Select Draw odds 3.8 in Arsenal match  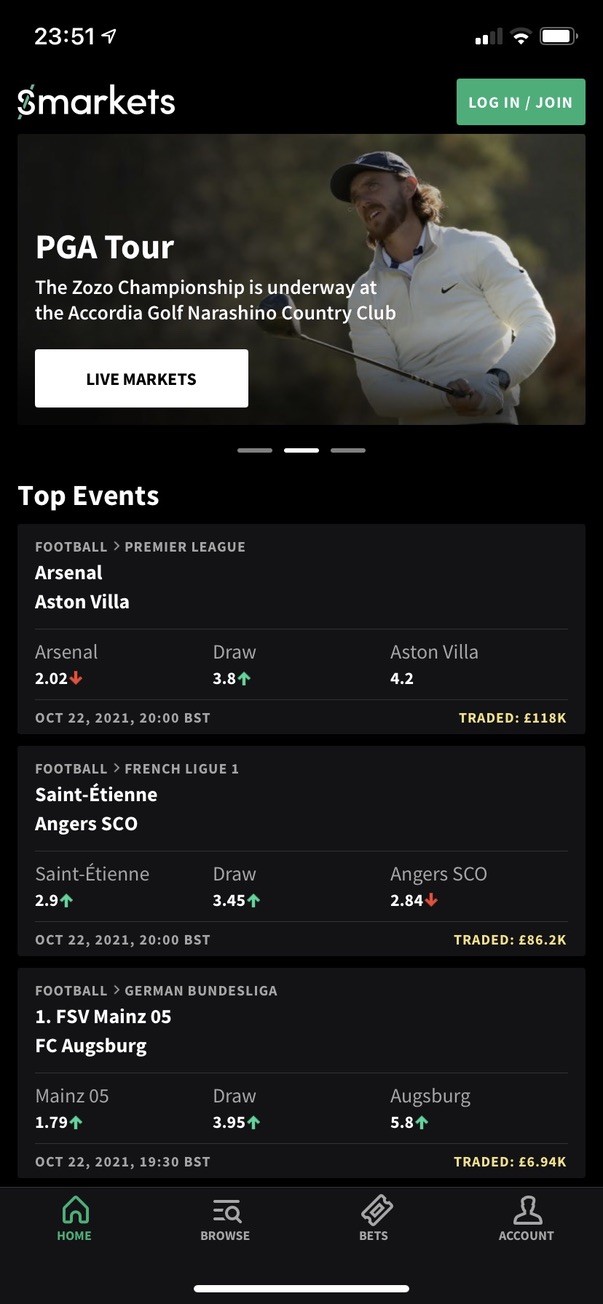coord(234,665)
